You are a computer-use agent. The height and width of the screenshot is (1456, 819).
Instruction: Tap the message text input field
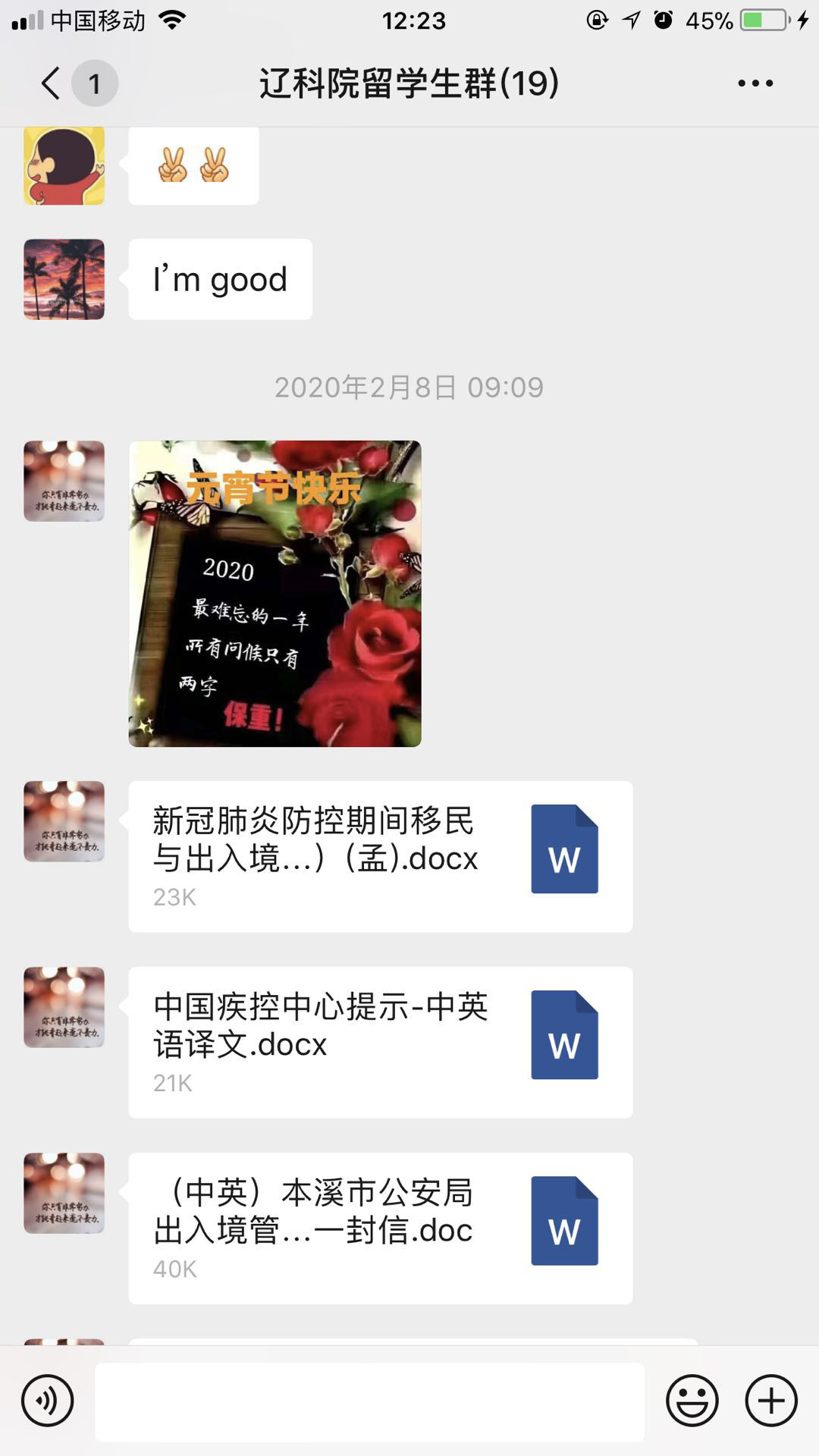(369, 1401)
